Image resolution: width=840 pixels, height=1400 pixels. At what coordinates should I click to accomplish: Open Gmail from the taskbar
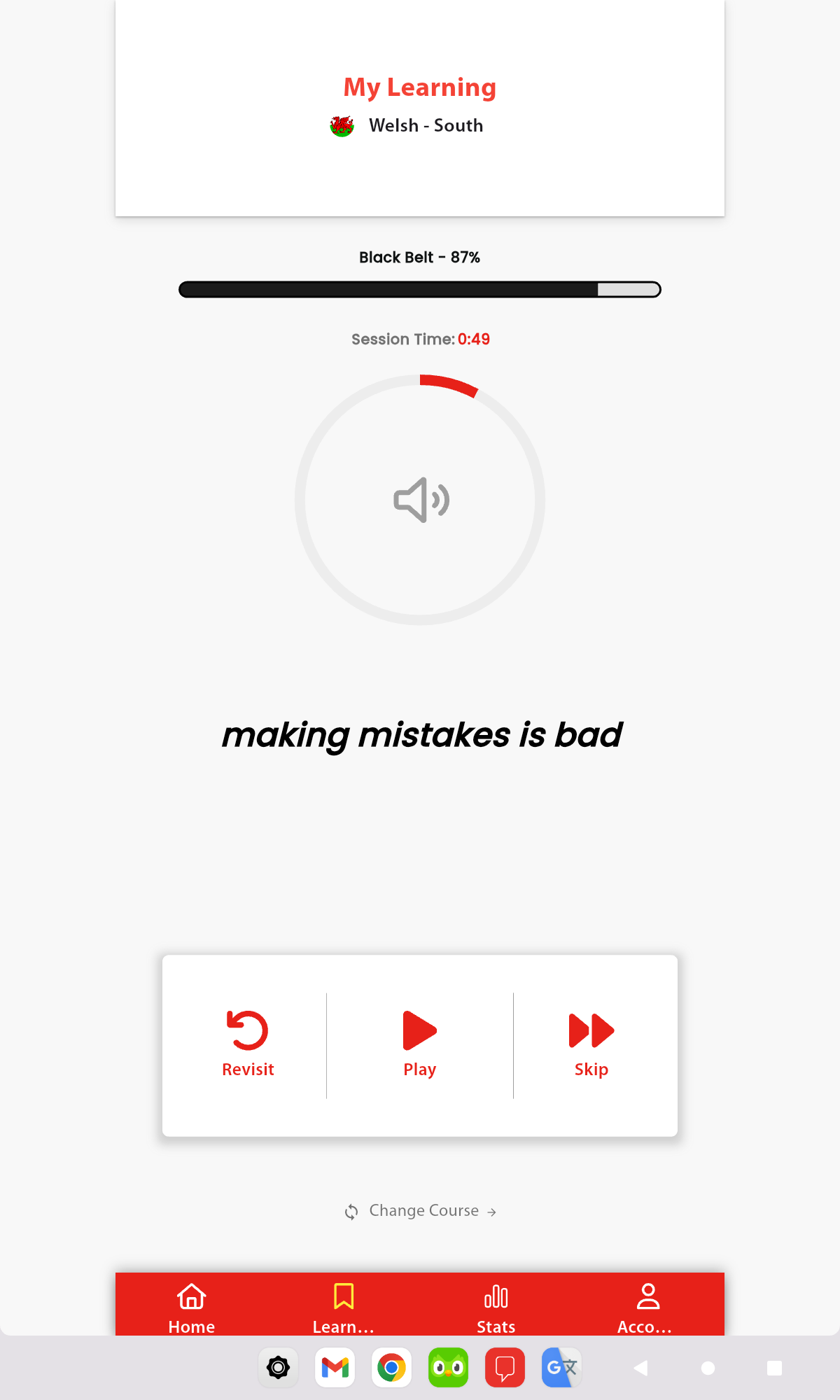(335, 1367)
